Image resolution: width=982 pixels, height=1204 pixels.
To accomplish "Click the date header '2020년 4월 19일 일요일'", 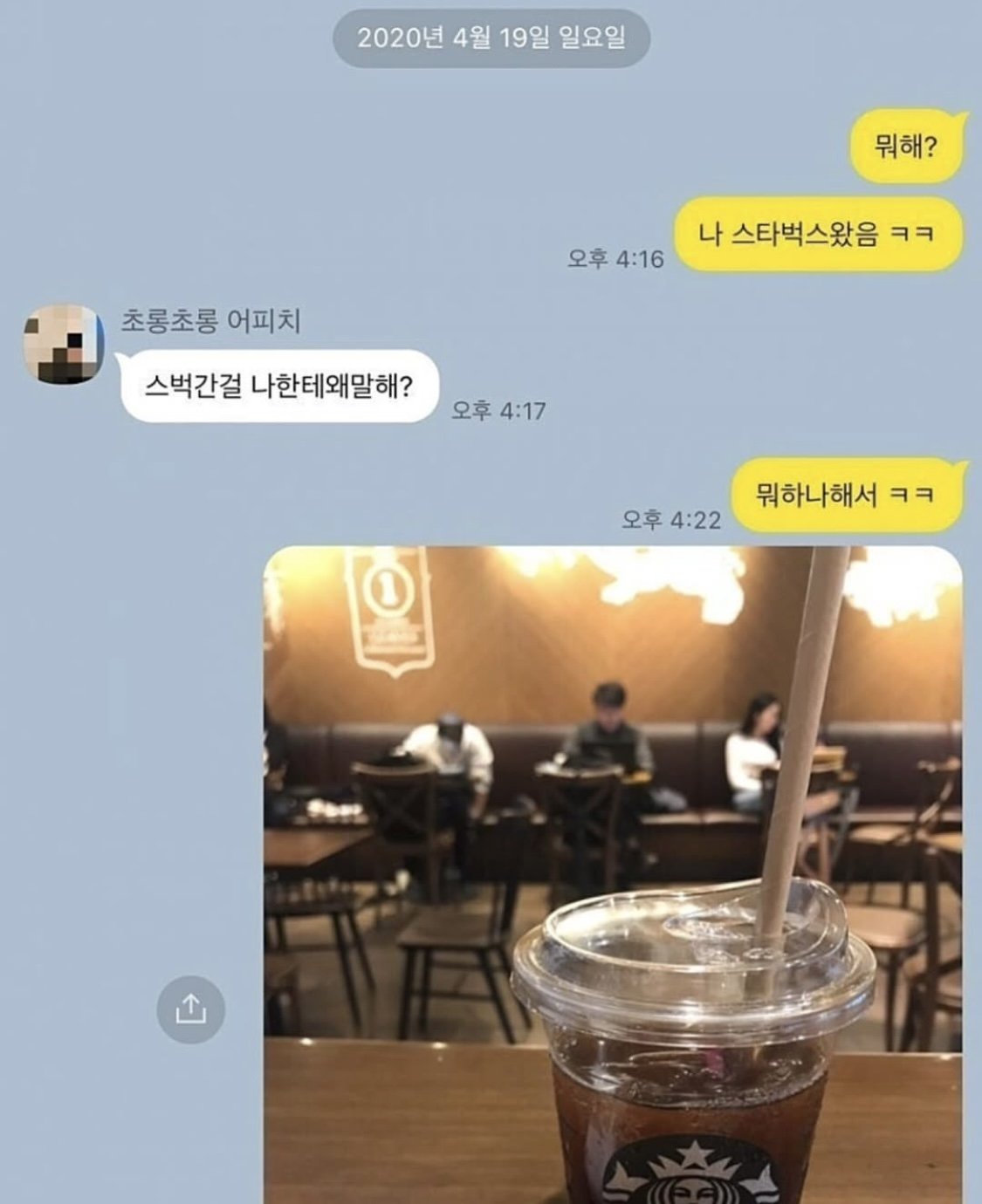I will 491,37.
